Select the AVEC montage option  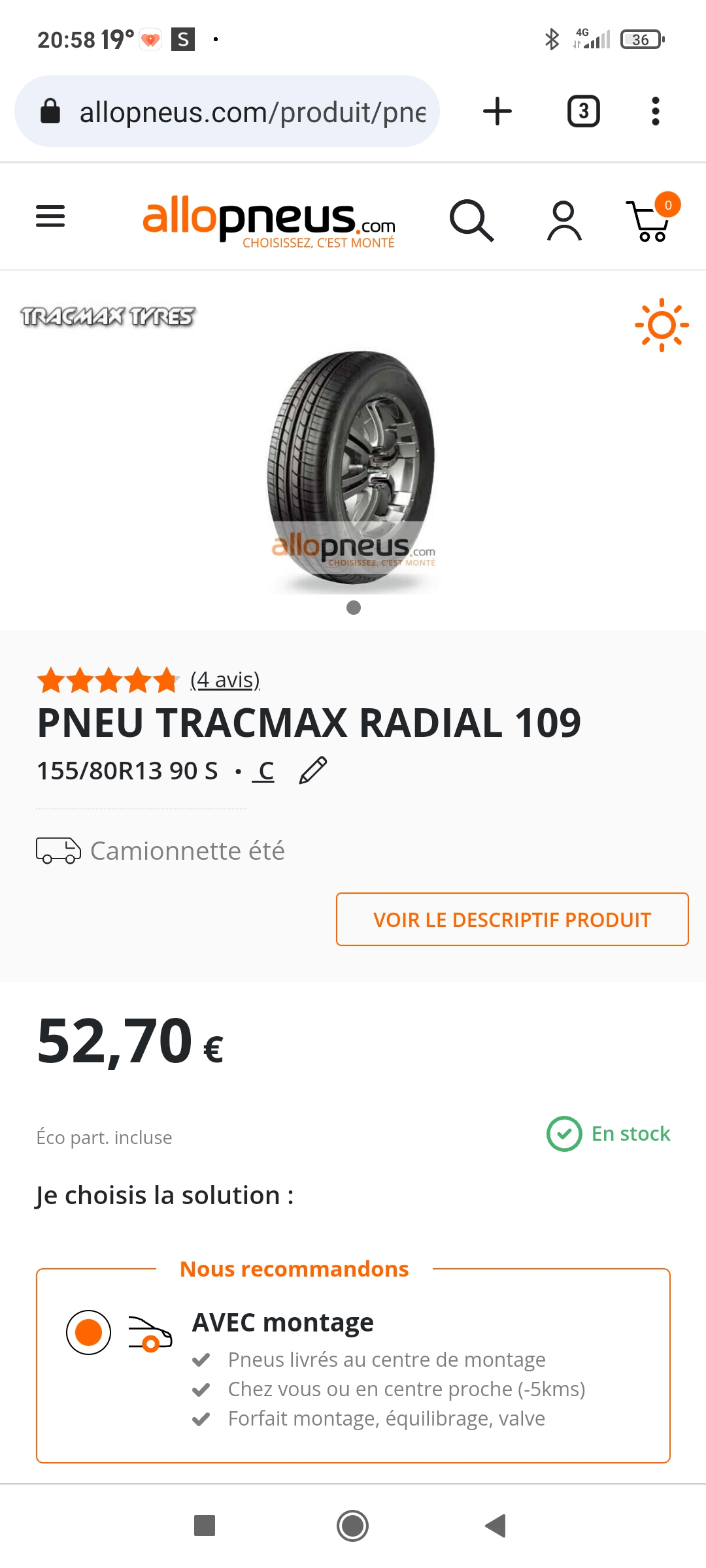pos(88,1332)
